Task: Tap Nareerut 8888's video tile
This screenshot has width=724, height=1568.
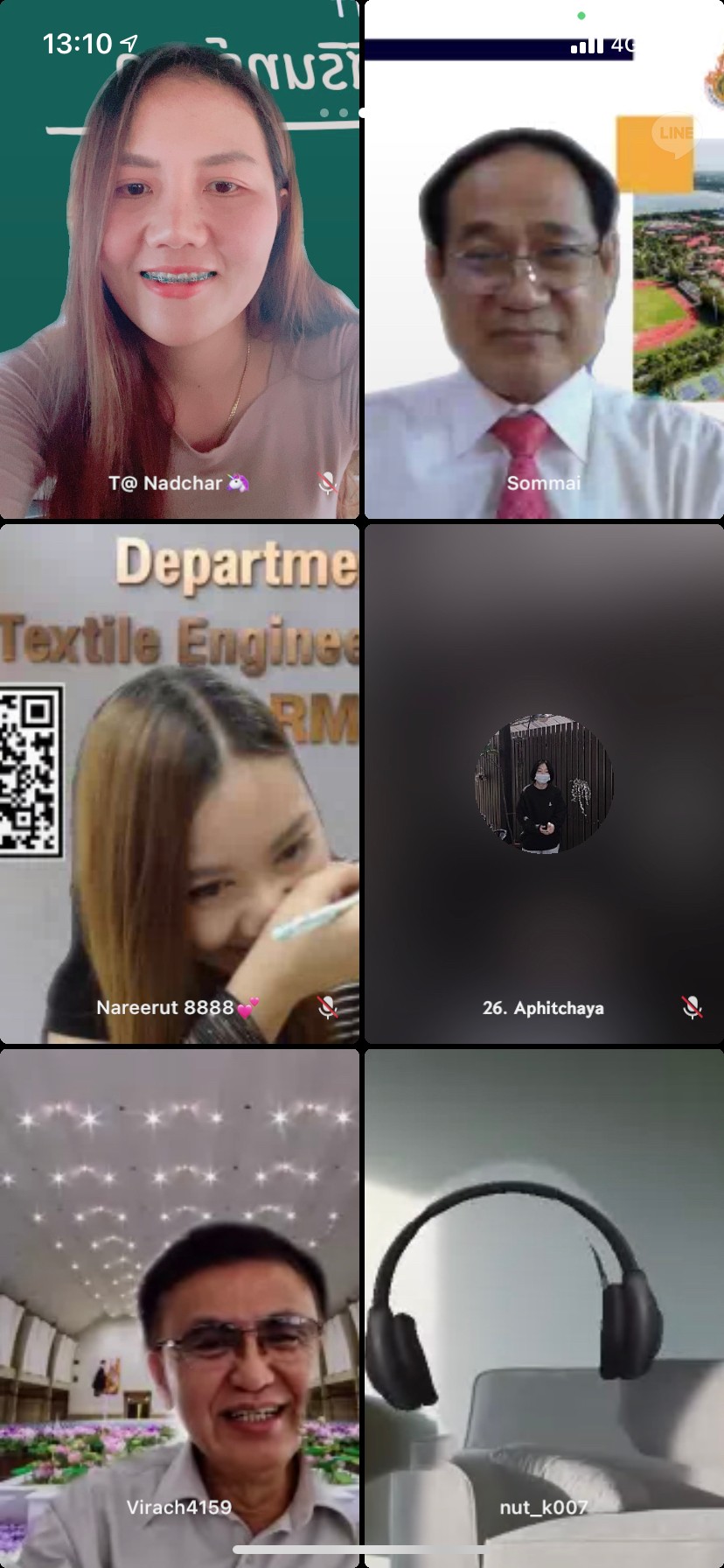Action: coord(179,783)
